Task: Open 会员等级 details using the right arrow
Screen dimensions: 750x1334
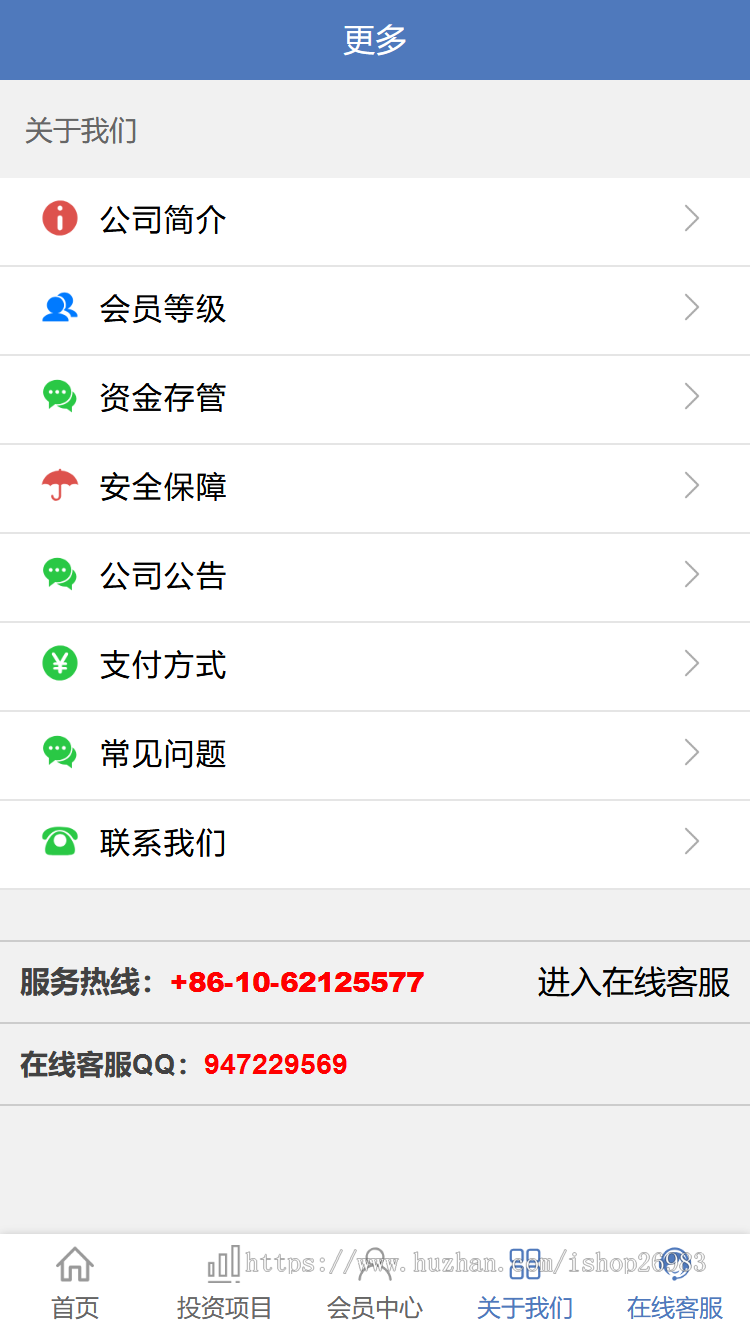Action: click(691, 307)
